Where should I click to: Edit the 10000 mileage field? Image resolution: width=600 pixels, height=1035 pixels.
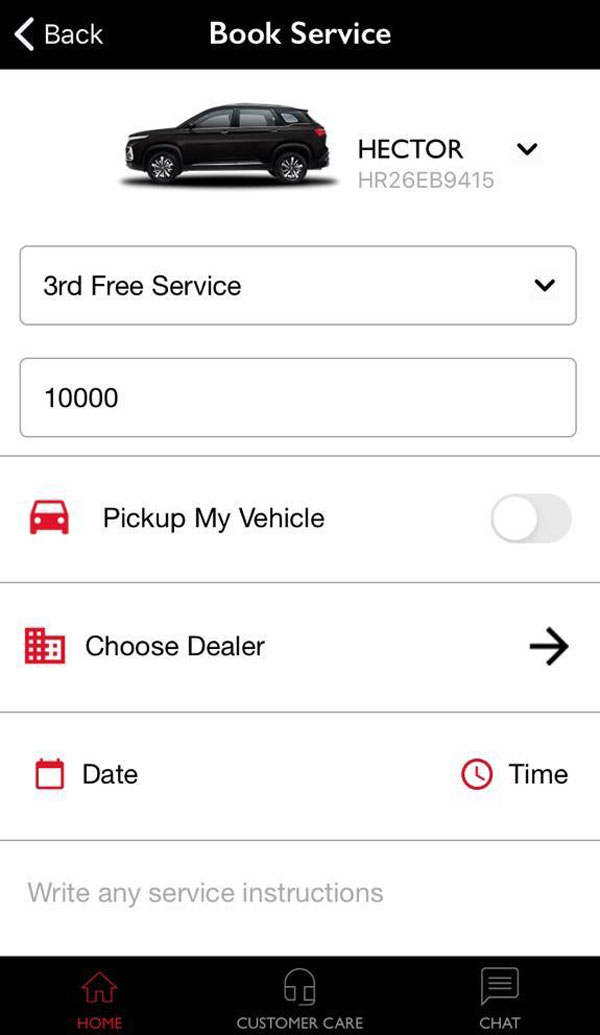pyautogui.click(x=298, y=397)
